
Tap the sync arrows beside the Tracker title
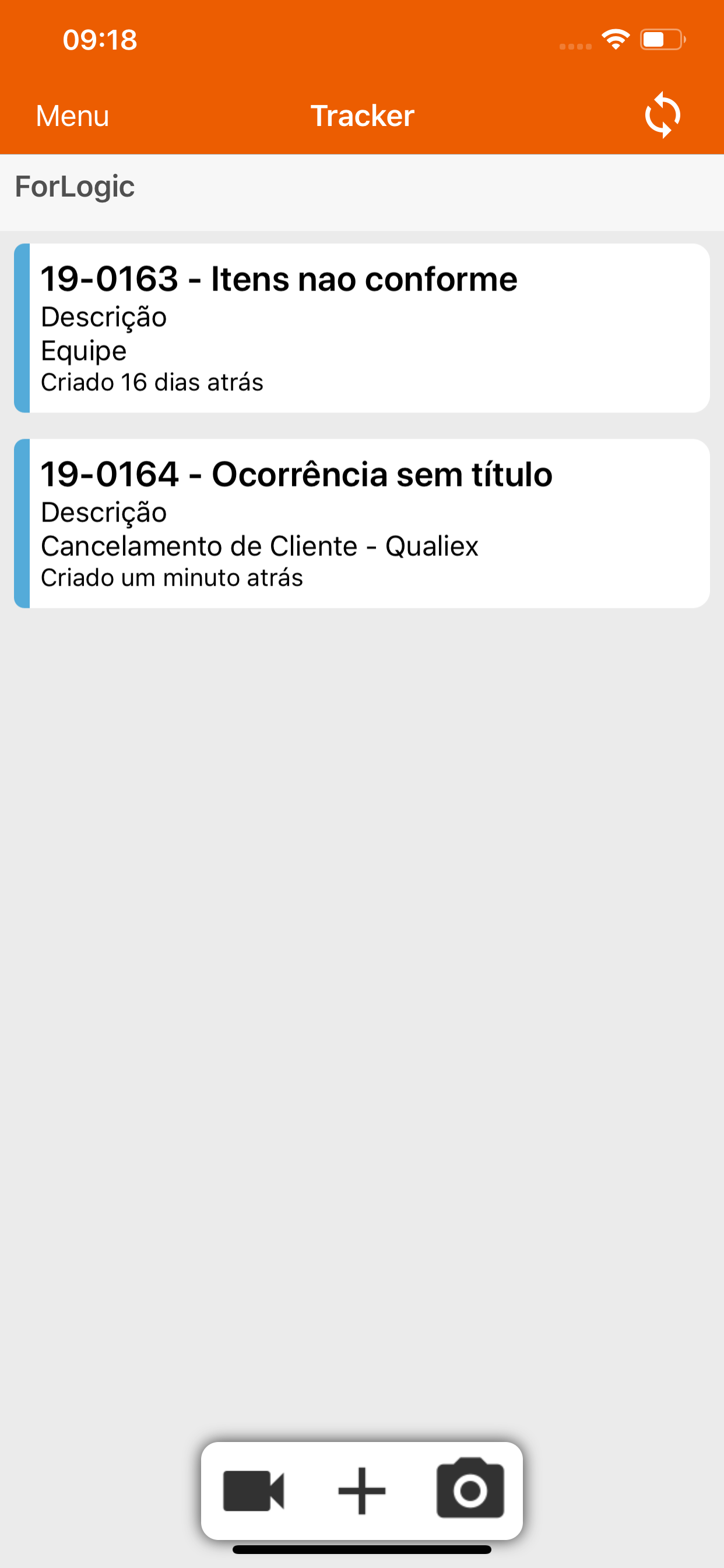(663, 114)
